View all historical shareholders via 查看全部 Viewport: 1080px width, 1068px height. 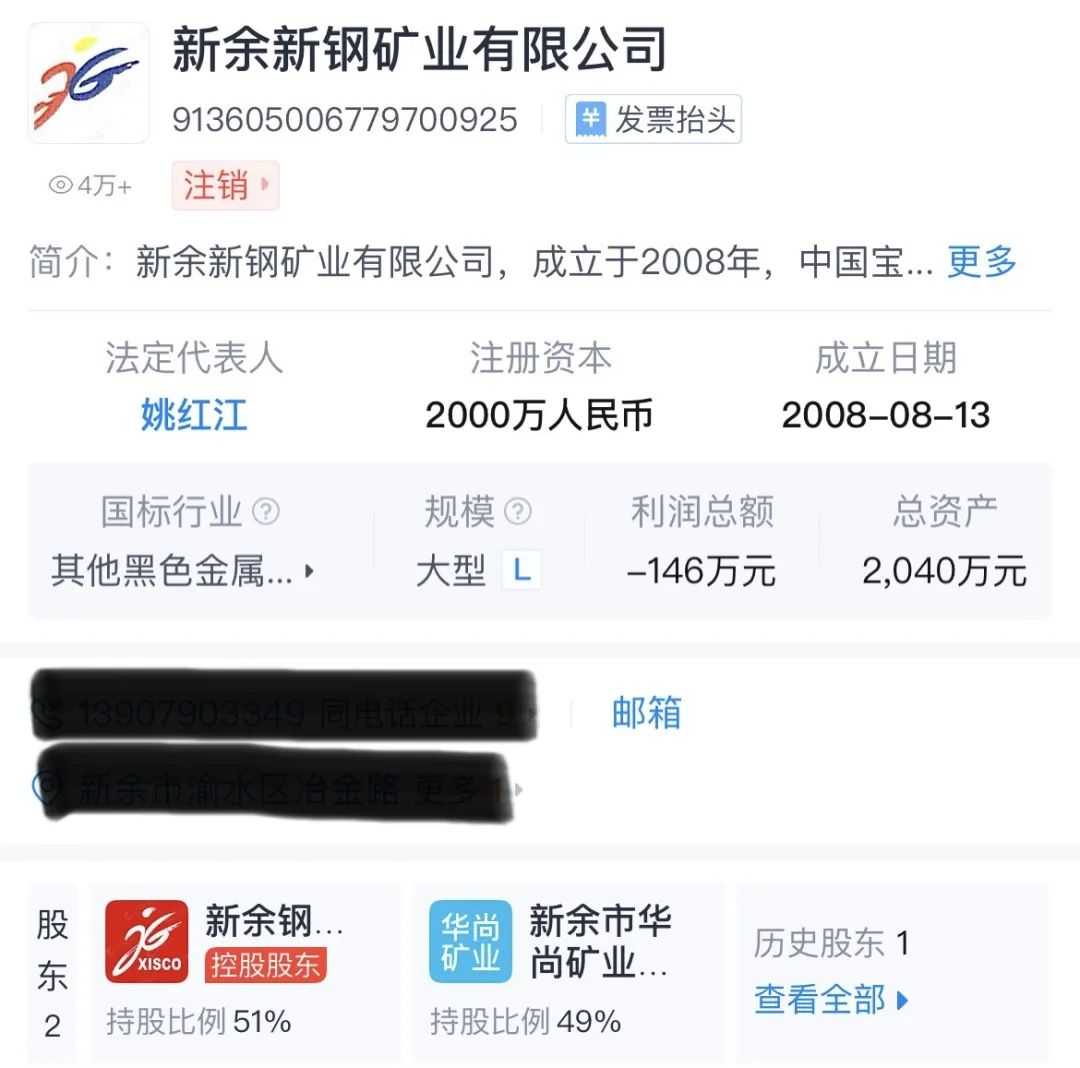830,998
